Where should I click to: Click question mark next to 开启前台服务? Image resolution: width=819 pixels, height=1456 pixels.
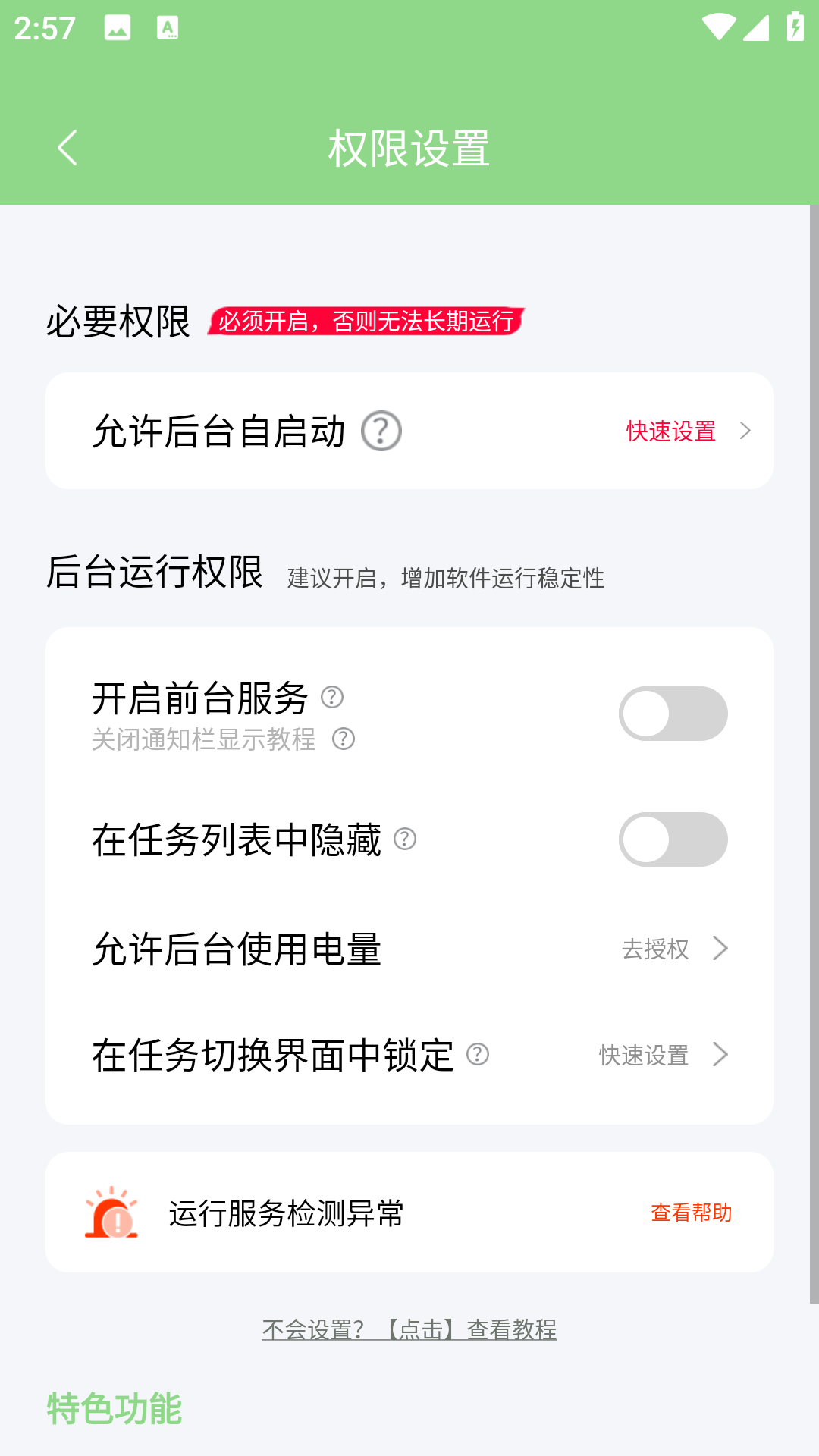332,698
